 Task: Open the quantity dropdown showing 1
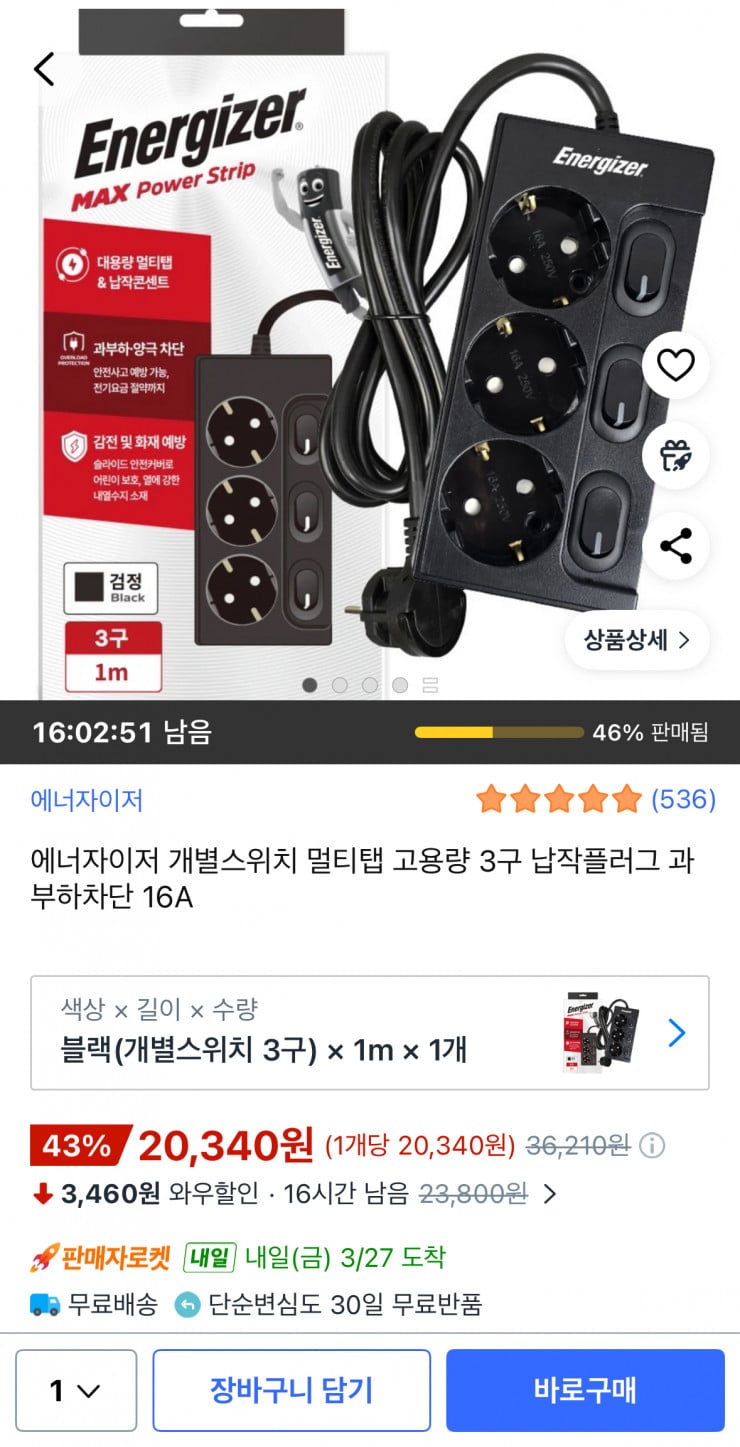tap(77, 1389)
